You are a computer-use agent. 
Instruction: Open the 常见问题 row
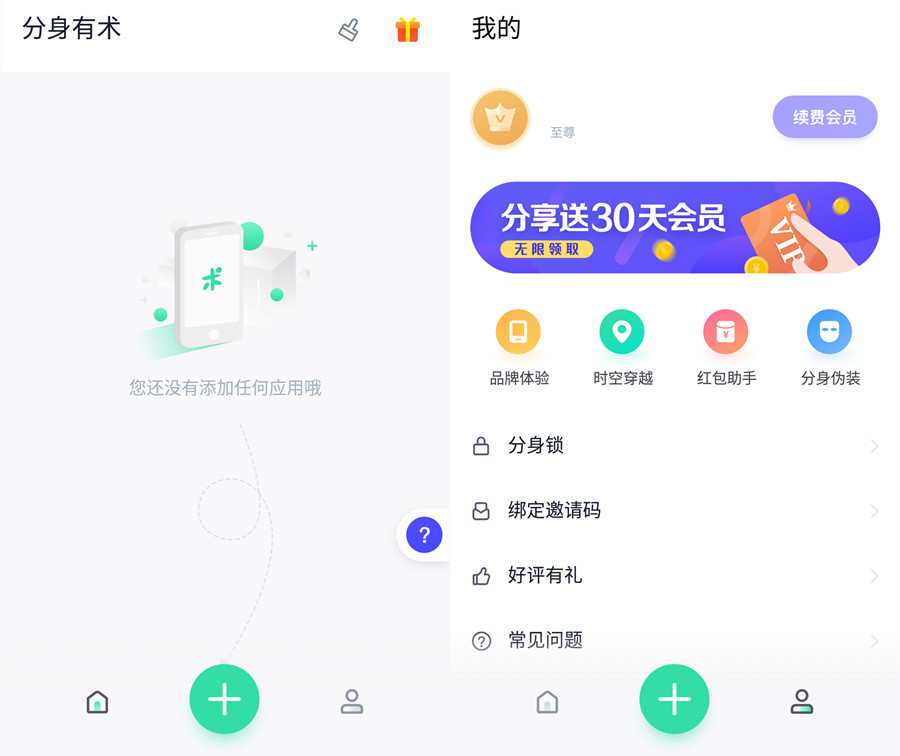[674, 640]
